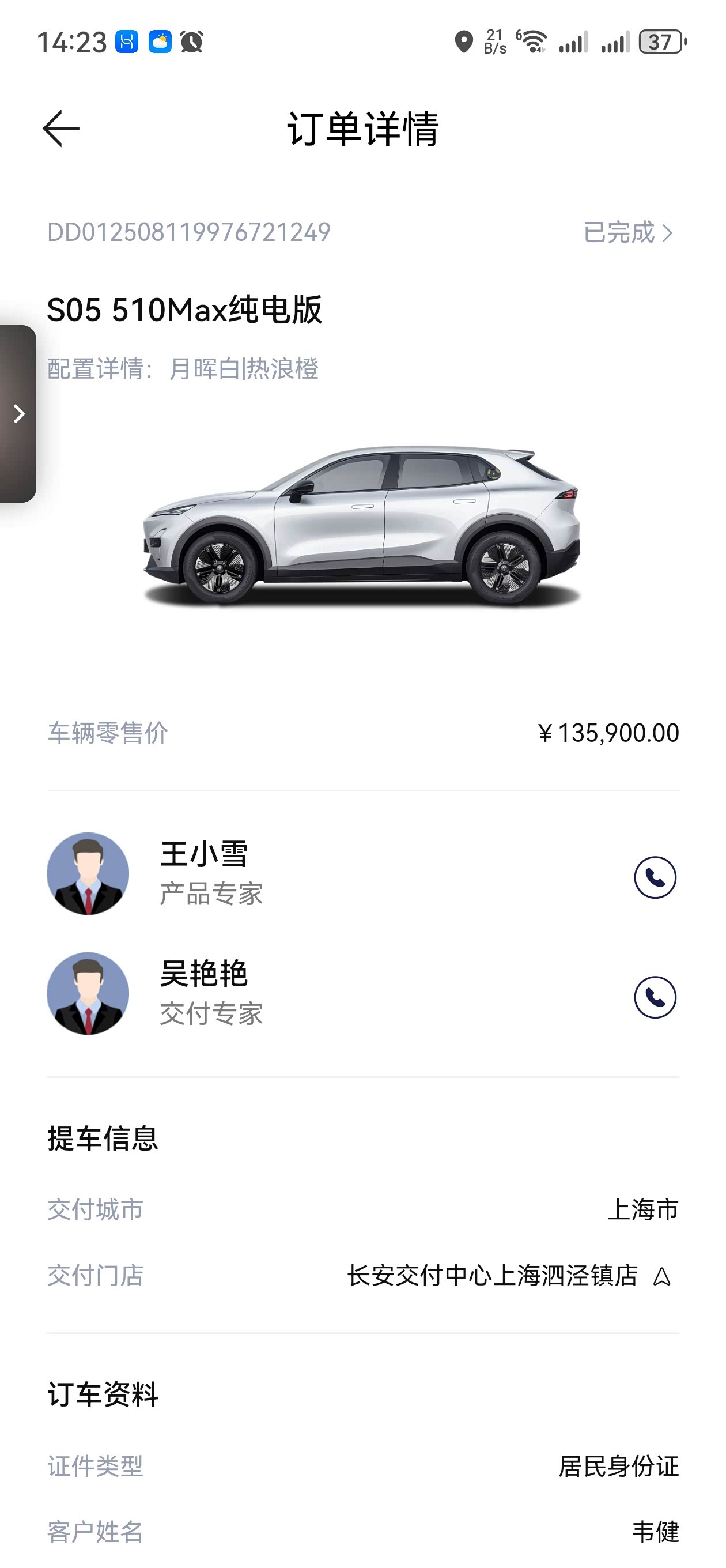
Task: Navigate to 长安交付中心上海泗泾镇店
Action: click(x=661, y=1277)
